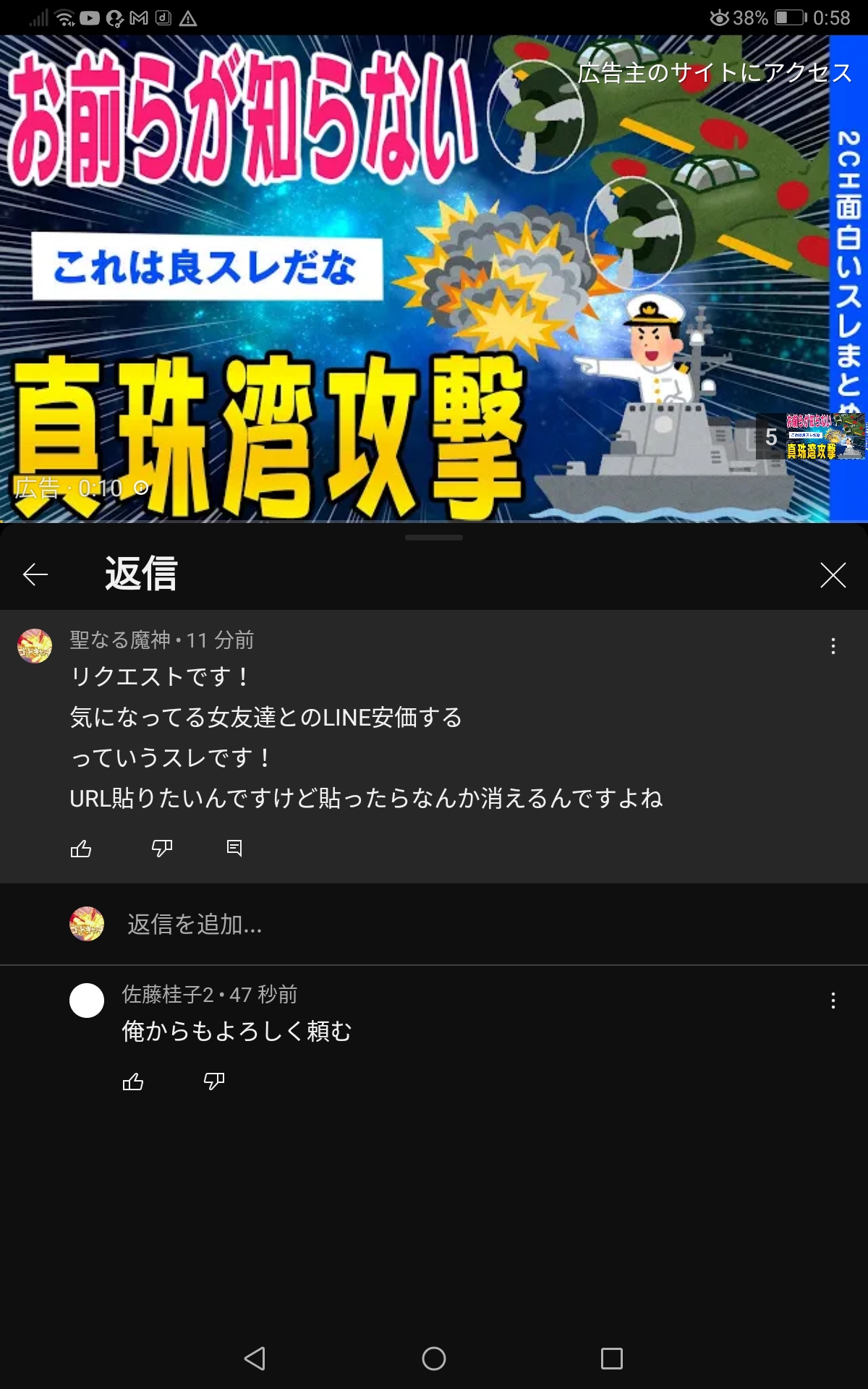Open overflow menu on 佐藤桂子2's reply
The width and height of the screenshot is (868, 1389).
click(833, 1001)
